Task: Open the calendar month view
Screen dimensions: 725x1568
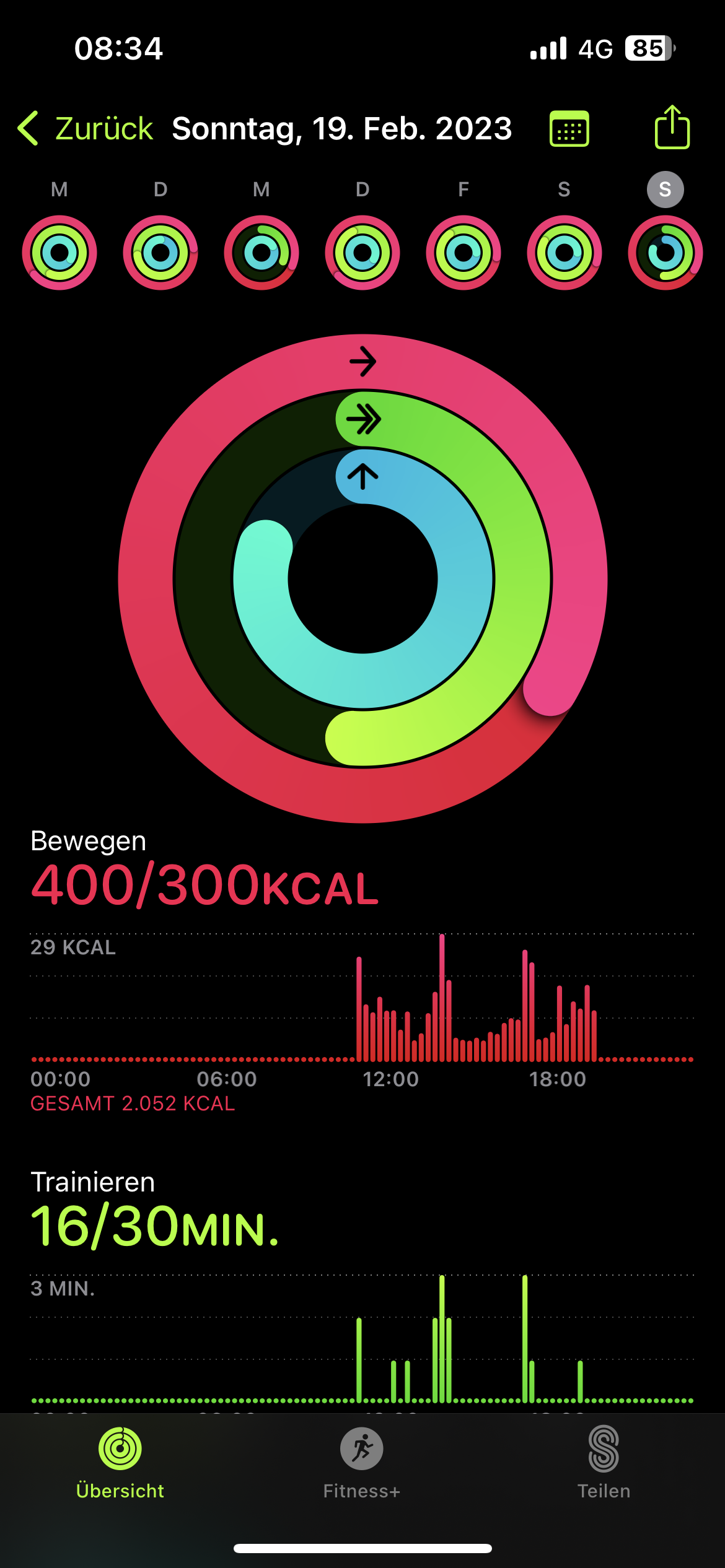Action: coord(569,129)
